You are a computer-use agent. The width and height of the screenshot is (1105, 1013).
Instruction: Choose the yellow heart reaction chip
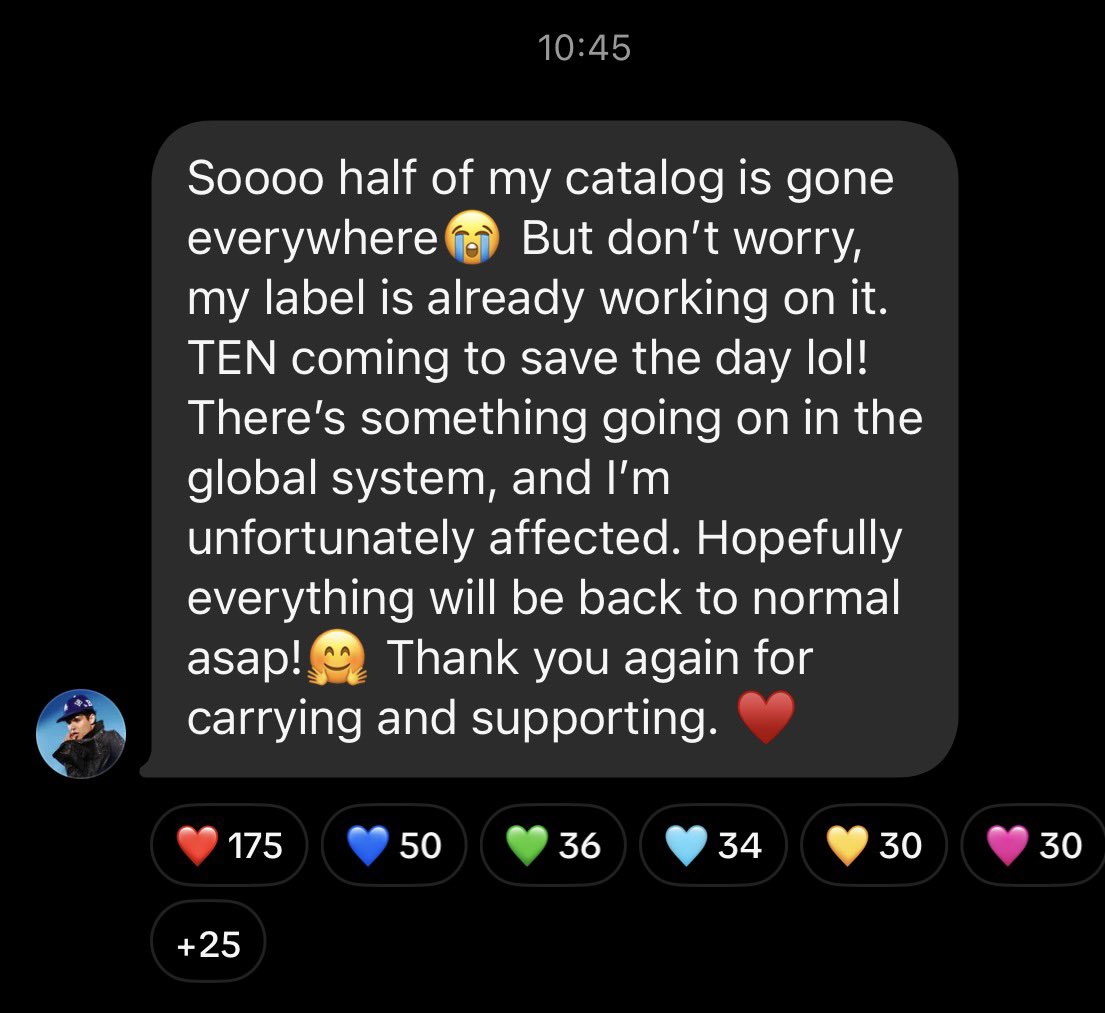tap(874, 845)
